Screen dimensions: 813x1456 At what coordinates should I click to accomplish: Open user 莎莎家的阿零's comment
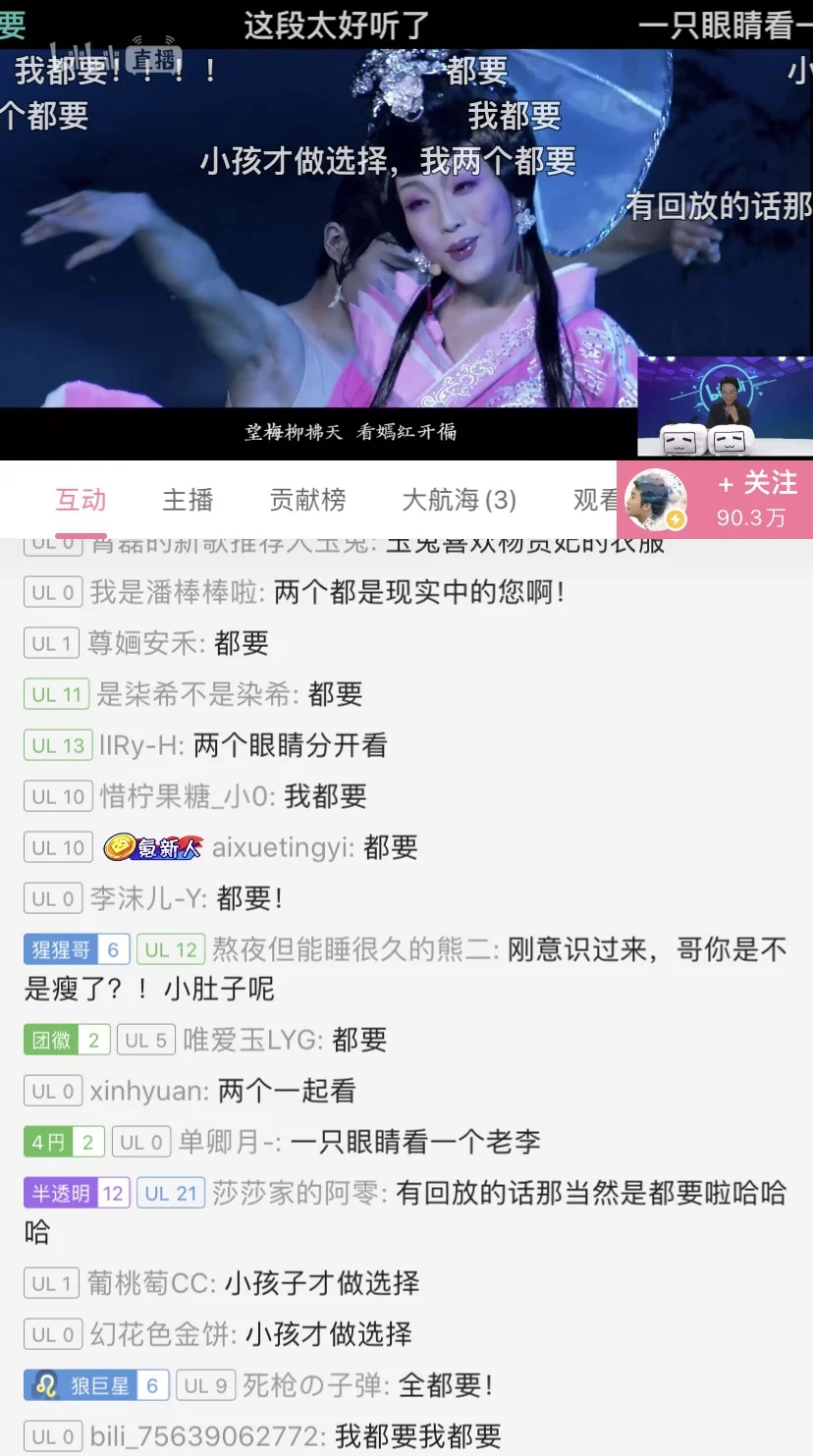406,1213
